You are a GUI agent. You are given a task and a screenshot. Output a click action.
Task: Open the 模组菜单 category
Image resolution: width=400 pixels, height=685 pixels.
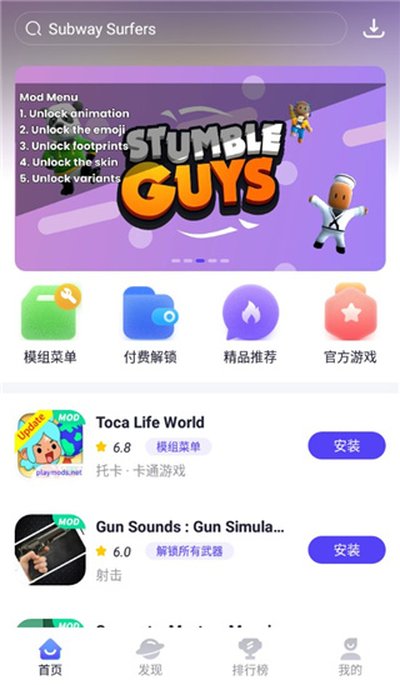pyautogui.click(x=50, y=325)
